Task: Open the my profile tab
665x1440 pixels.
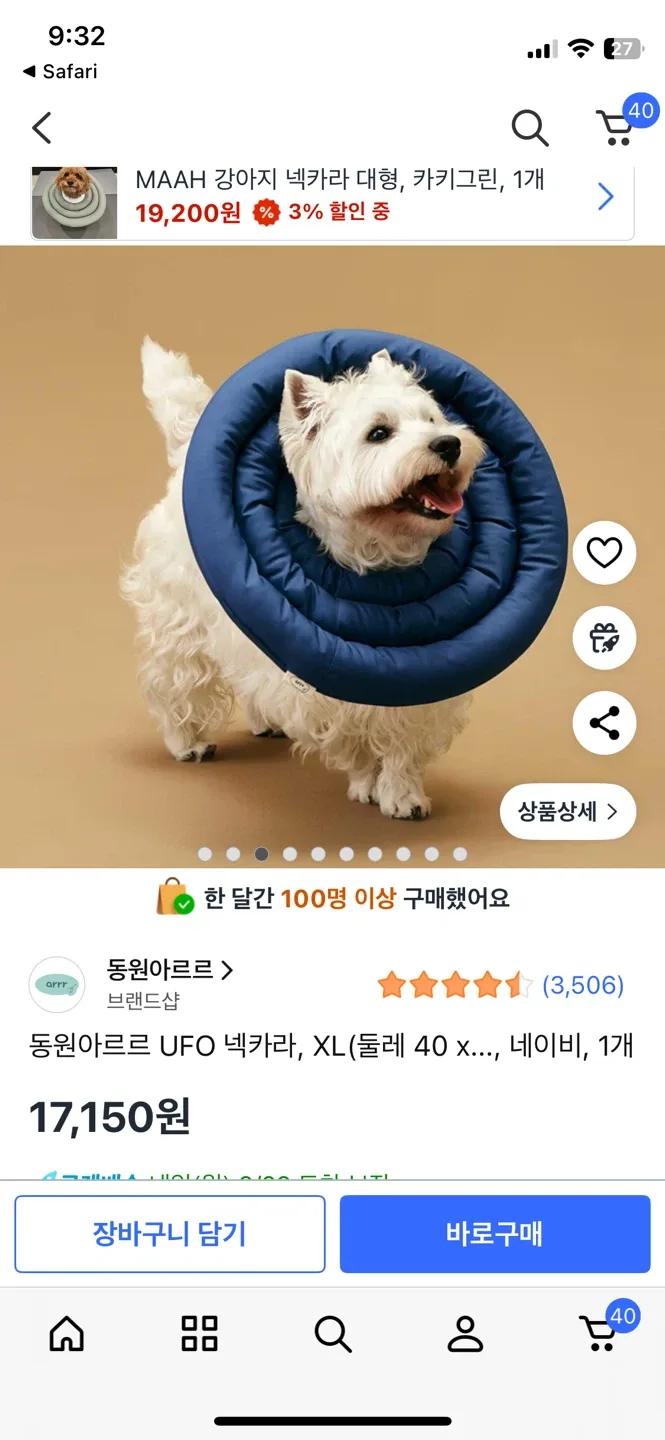Action: [465, 1333]
